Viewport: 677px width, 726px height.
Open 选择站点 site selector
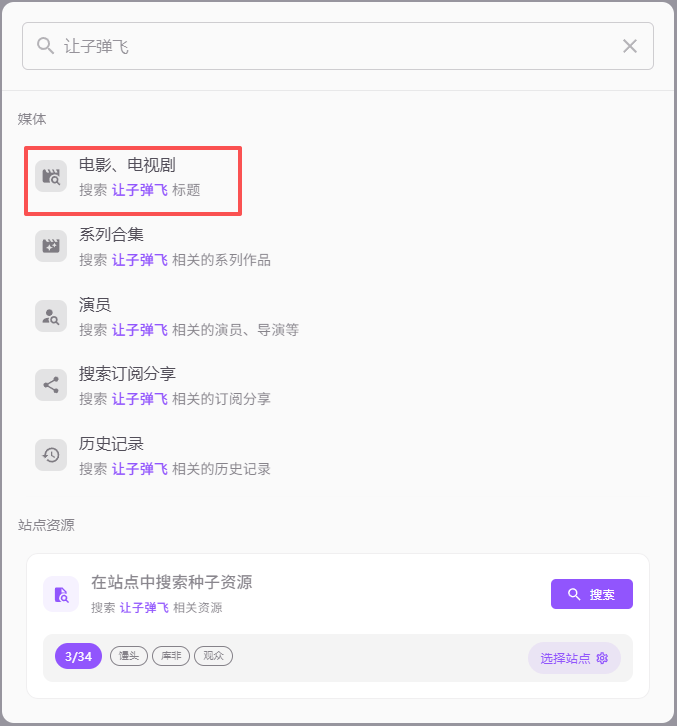point(574,658)
